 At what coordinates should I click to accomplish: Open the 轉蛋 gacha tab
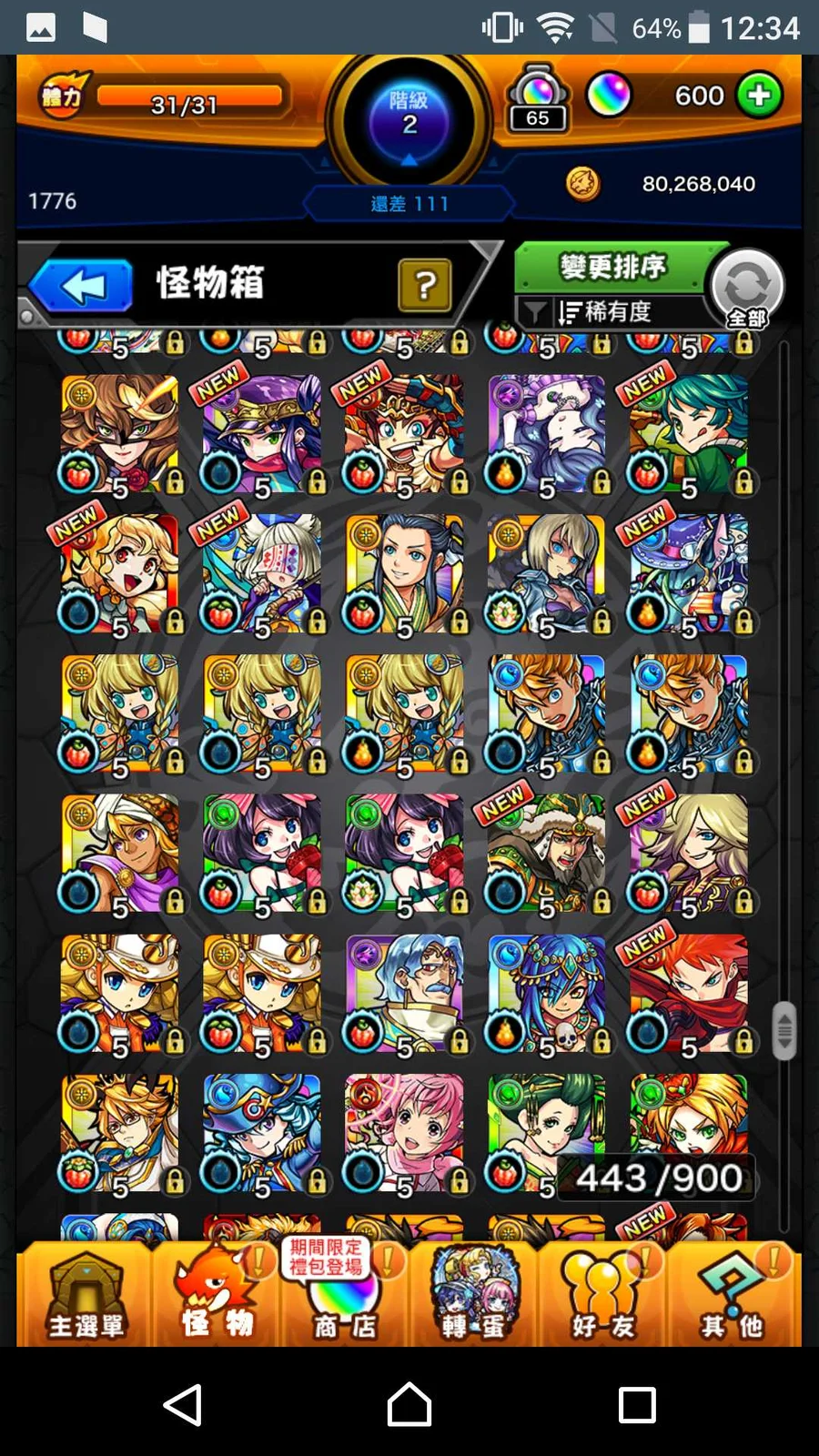tap(473, 1296)
